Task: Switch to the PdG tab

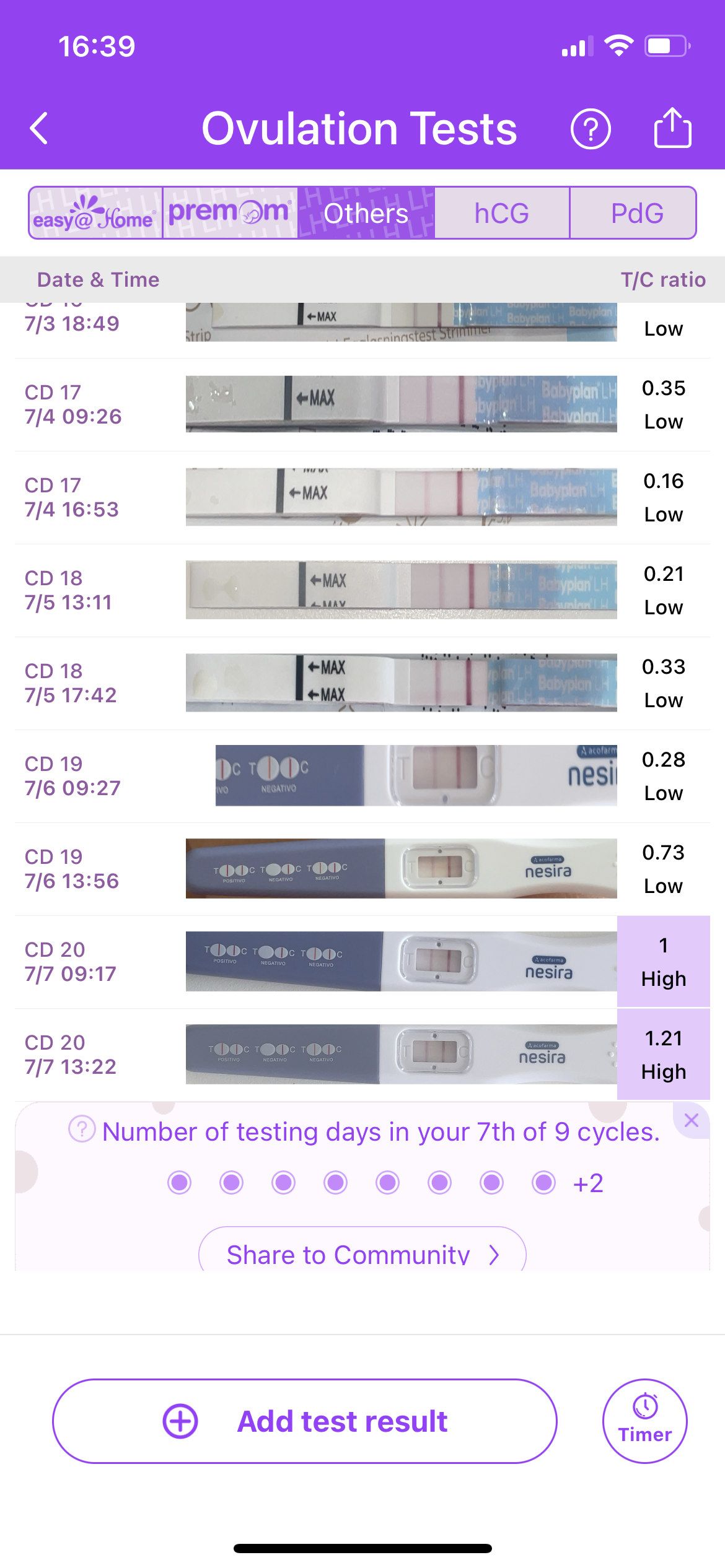Action: [636, 213]
